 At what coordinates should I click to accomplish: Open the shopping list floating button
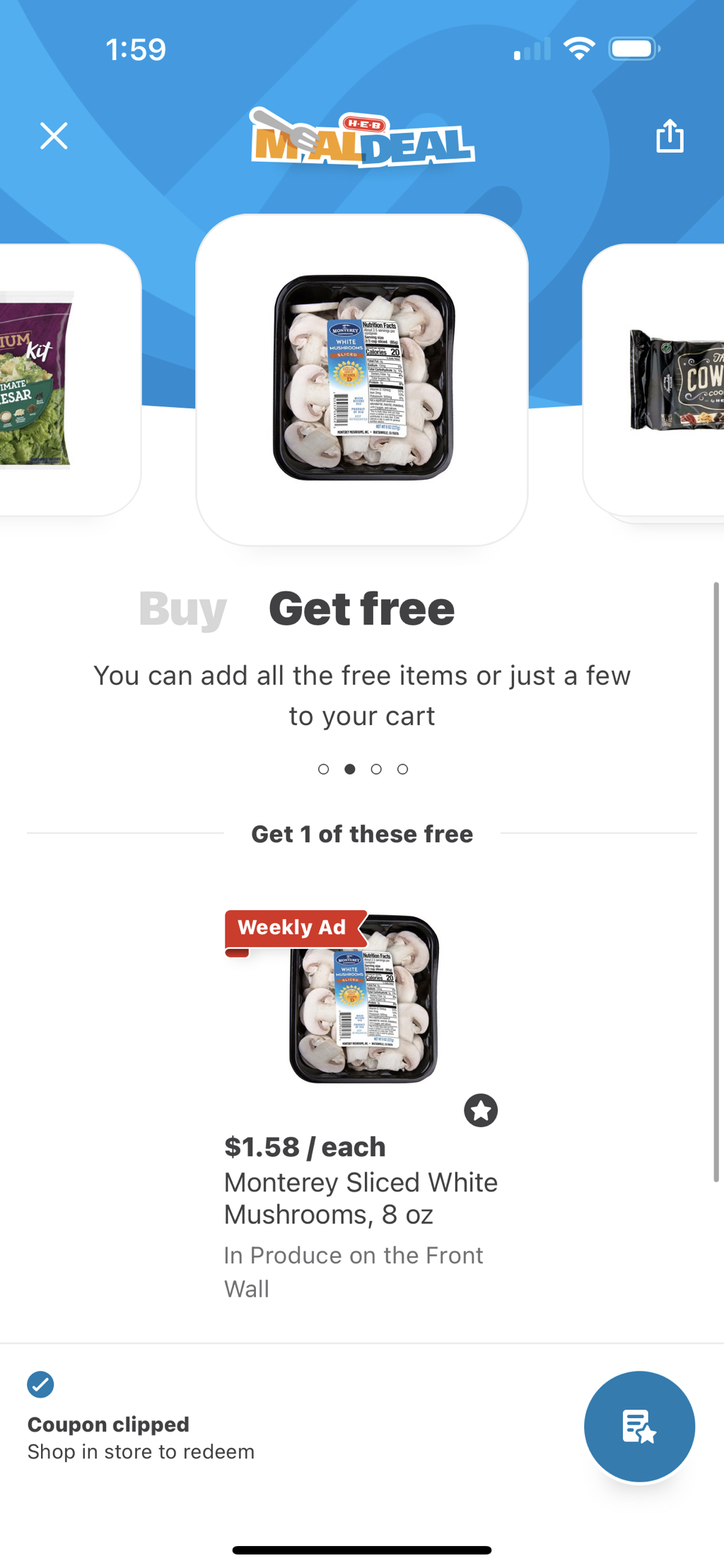[639, 1426]
